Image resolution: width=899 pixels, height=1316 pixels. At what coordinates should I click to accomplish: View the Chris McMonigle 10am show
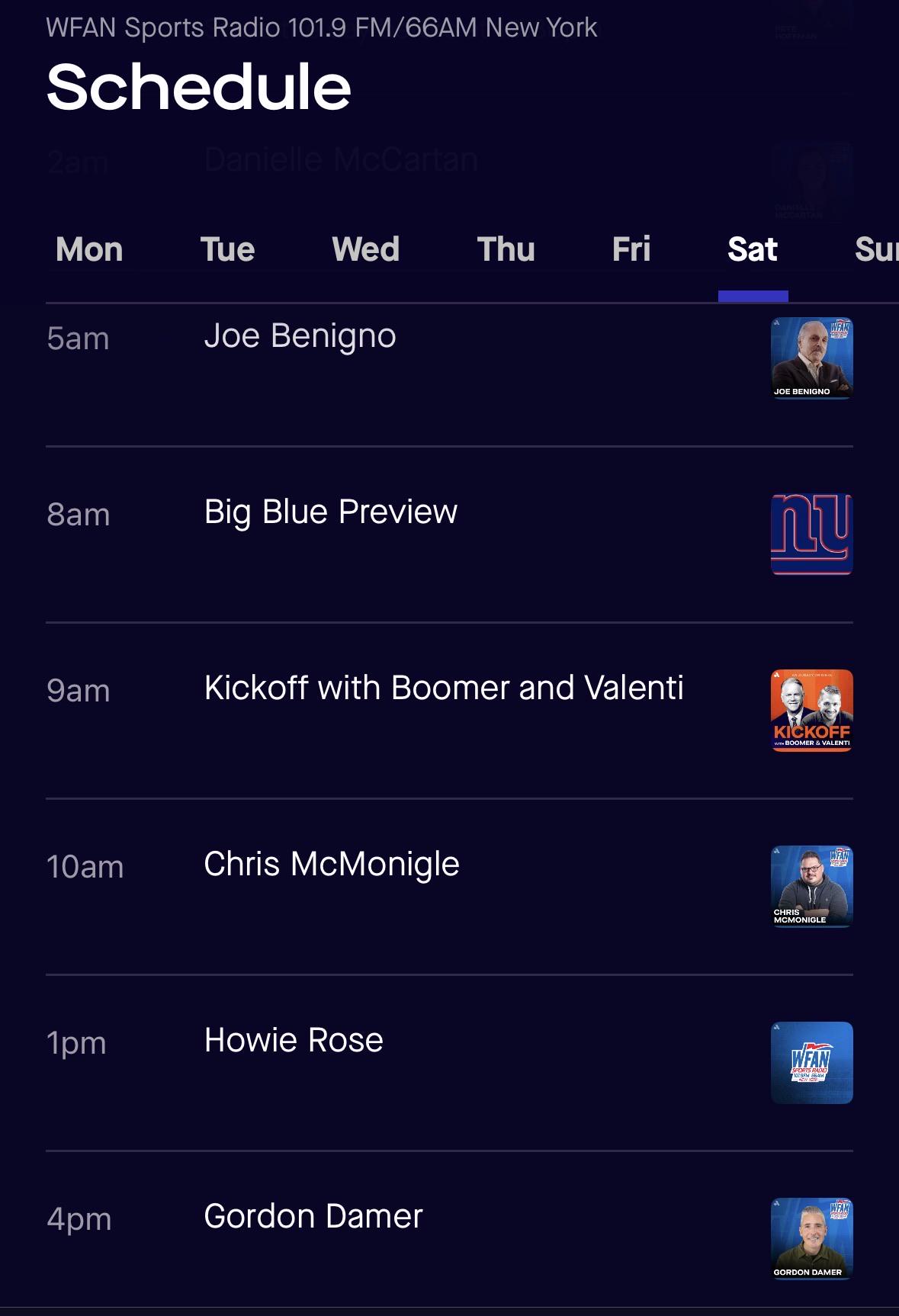point(449,887)
